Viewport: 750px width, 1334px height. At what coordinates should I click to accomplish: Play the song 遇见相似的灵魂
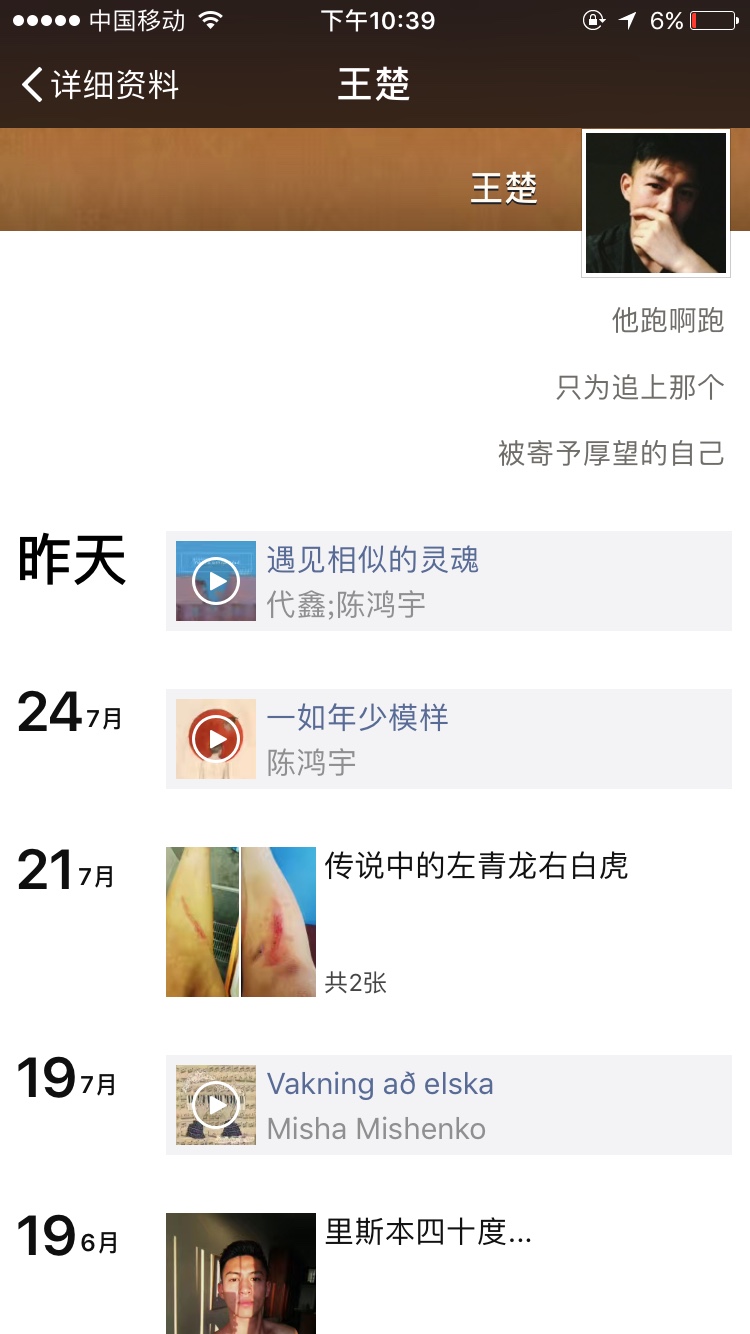click(215, 580)
